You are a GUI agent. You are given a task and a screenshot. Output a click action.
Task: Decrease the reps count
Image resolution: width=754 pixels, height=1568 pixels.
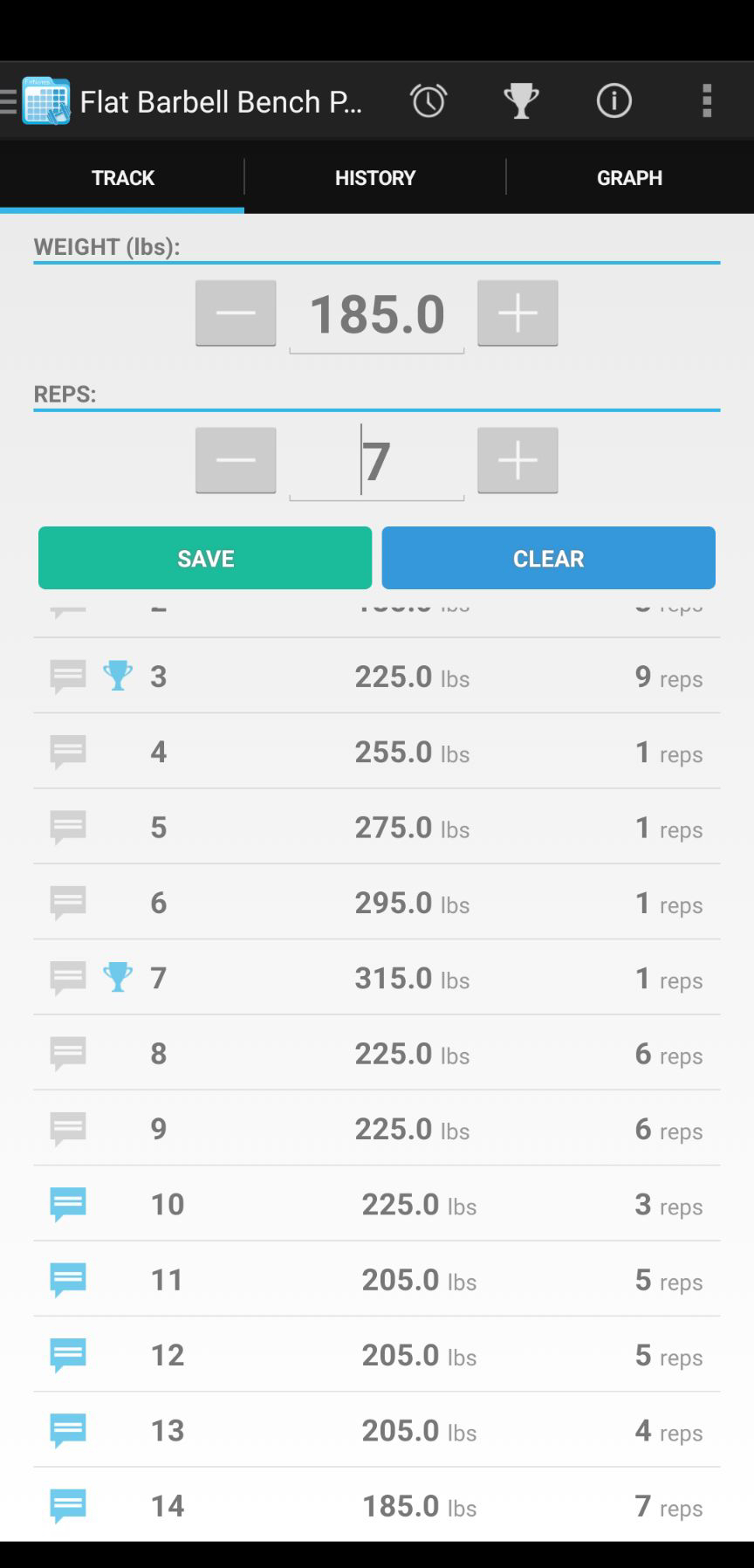click(x=236, y=460)
